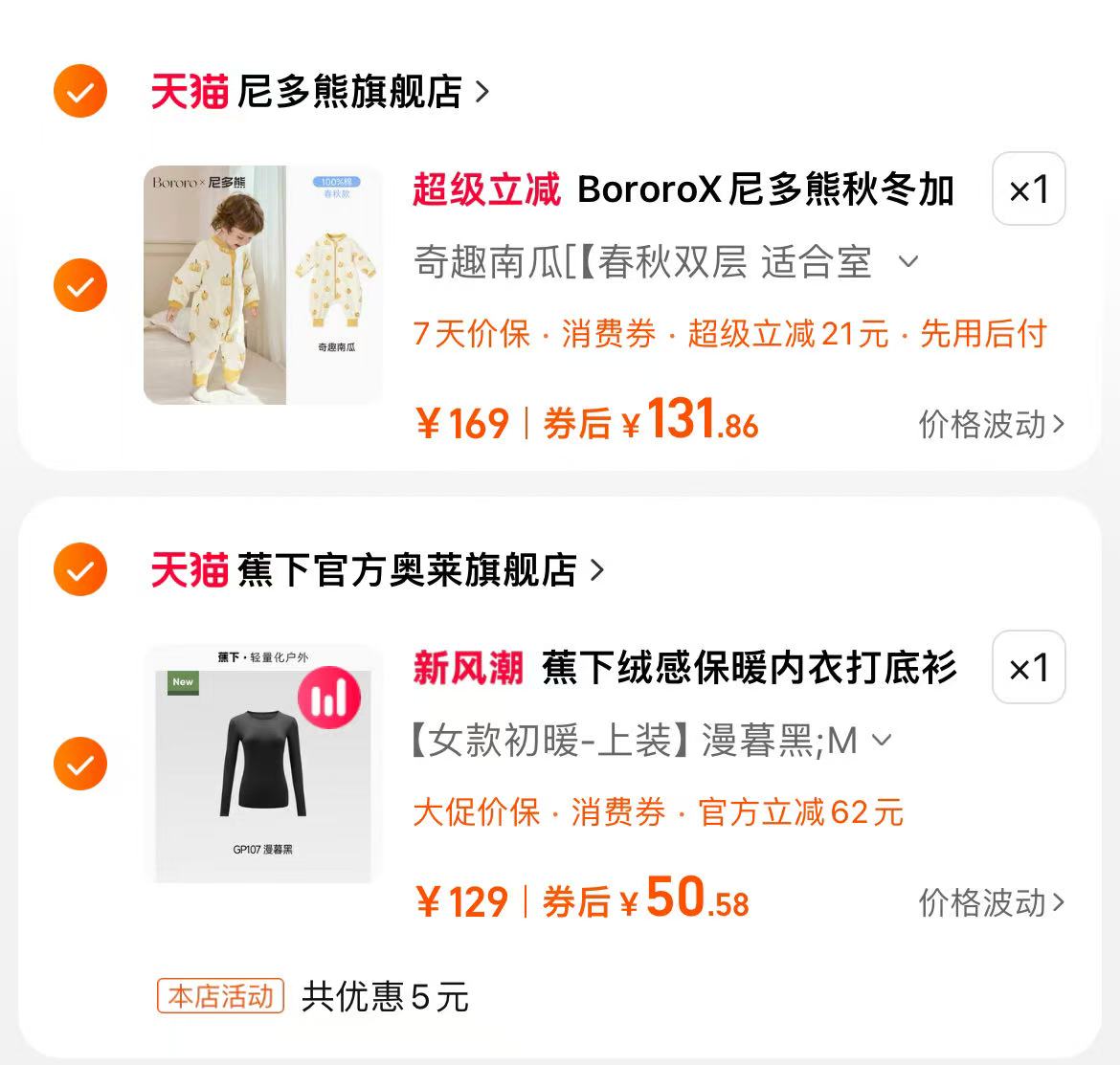Viewport: 1120px width, 1065px height.
Task: Uncheck the 尼多熊旗舰店 store checkbox
Action: point(80,92)
